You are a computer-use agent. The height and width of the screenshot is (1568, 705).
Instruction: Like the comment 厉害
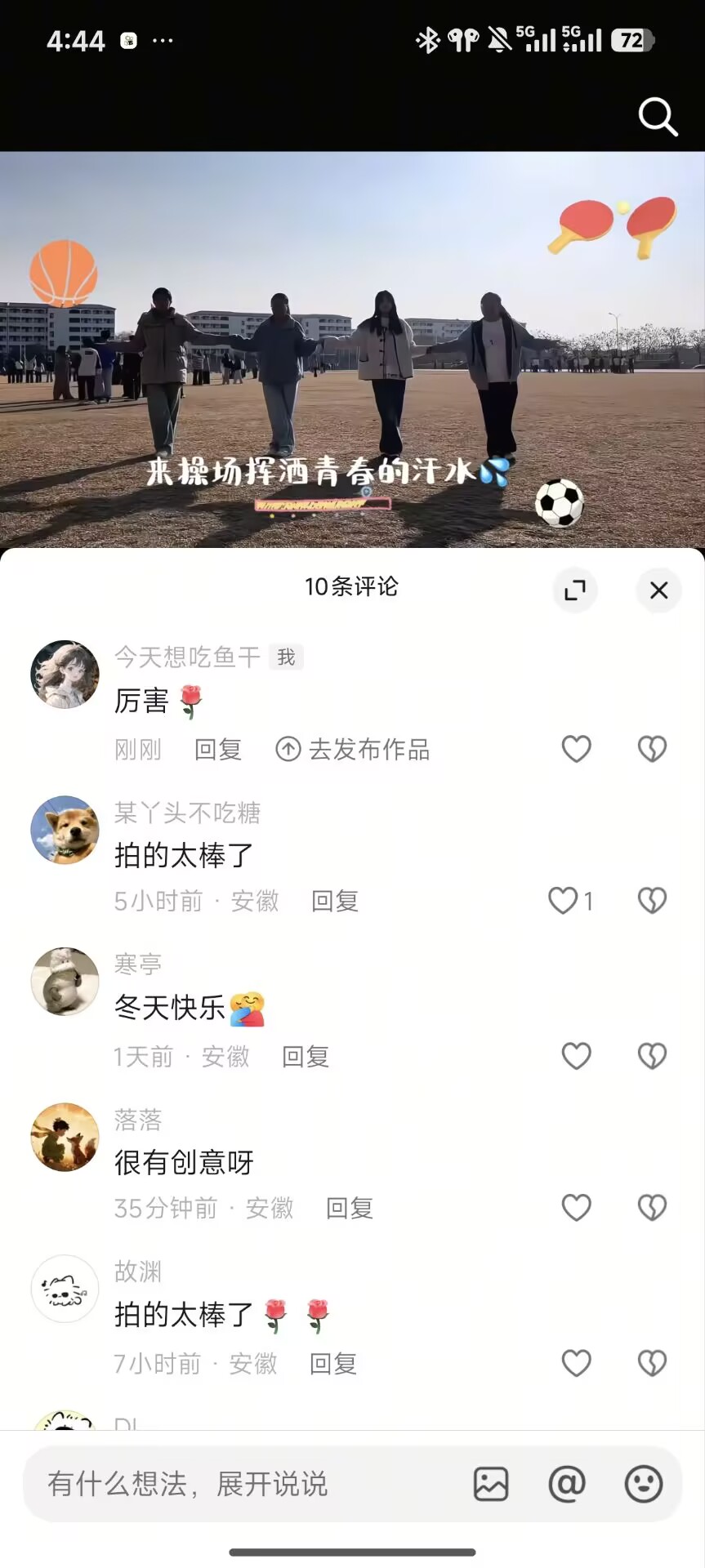pos(577,749)
